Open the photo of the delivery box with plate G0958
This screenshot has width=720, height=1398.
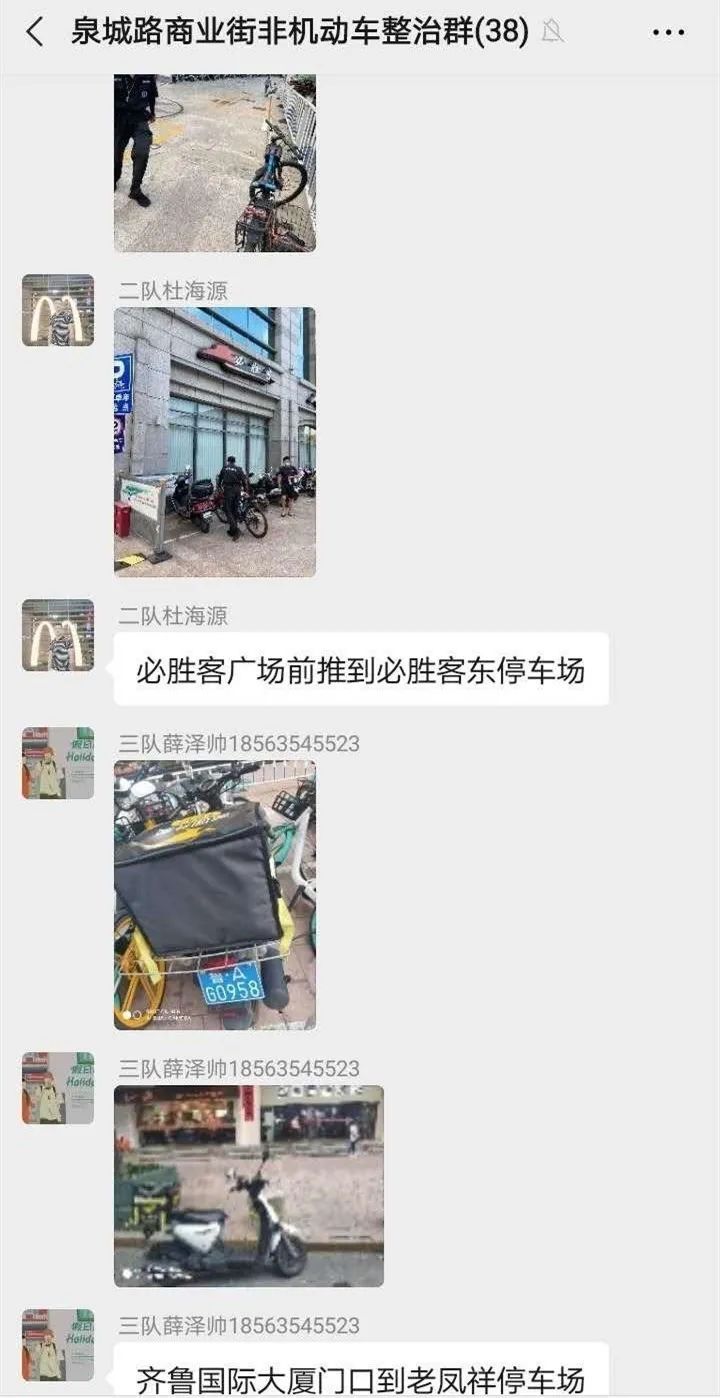pyautogui.click(x=215, y=895)
